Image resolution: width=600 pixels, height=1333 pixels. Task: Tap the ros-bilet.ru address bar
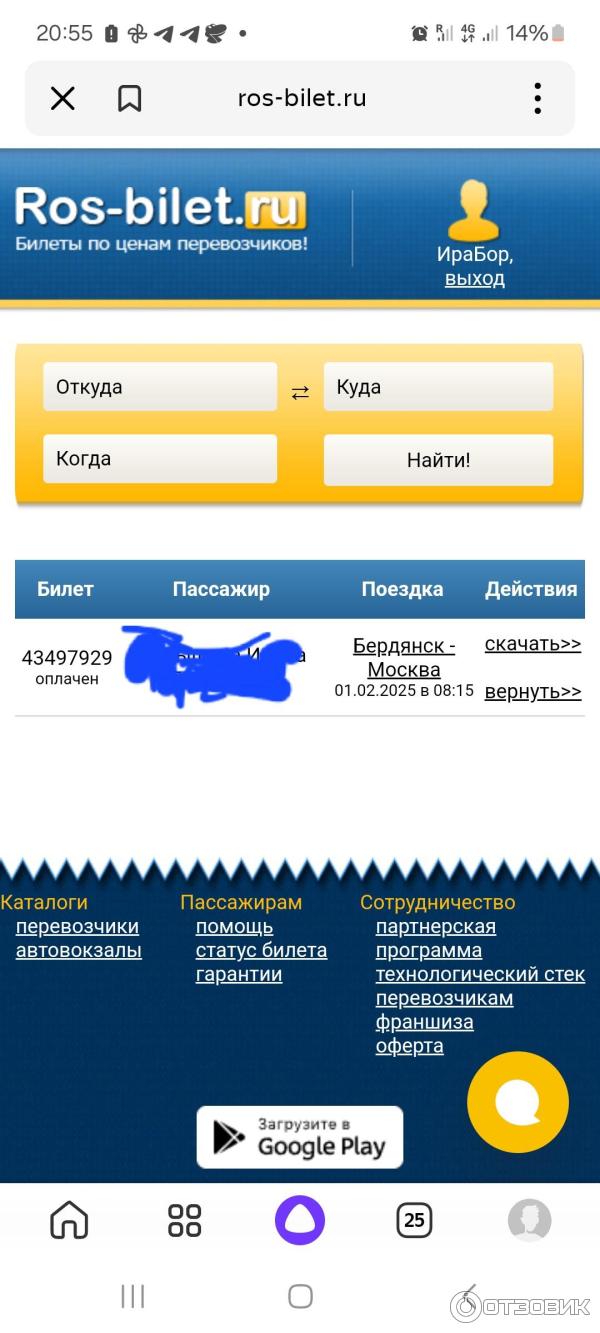(x=302, y=98)
